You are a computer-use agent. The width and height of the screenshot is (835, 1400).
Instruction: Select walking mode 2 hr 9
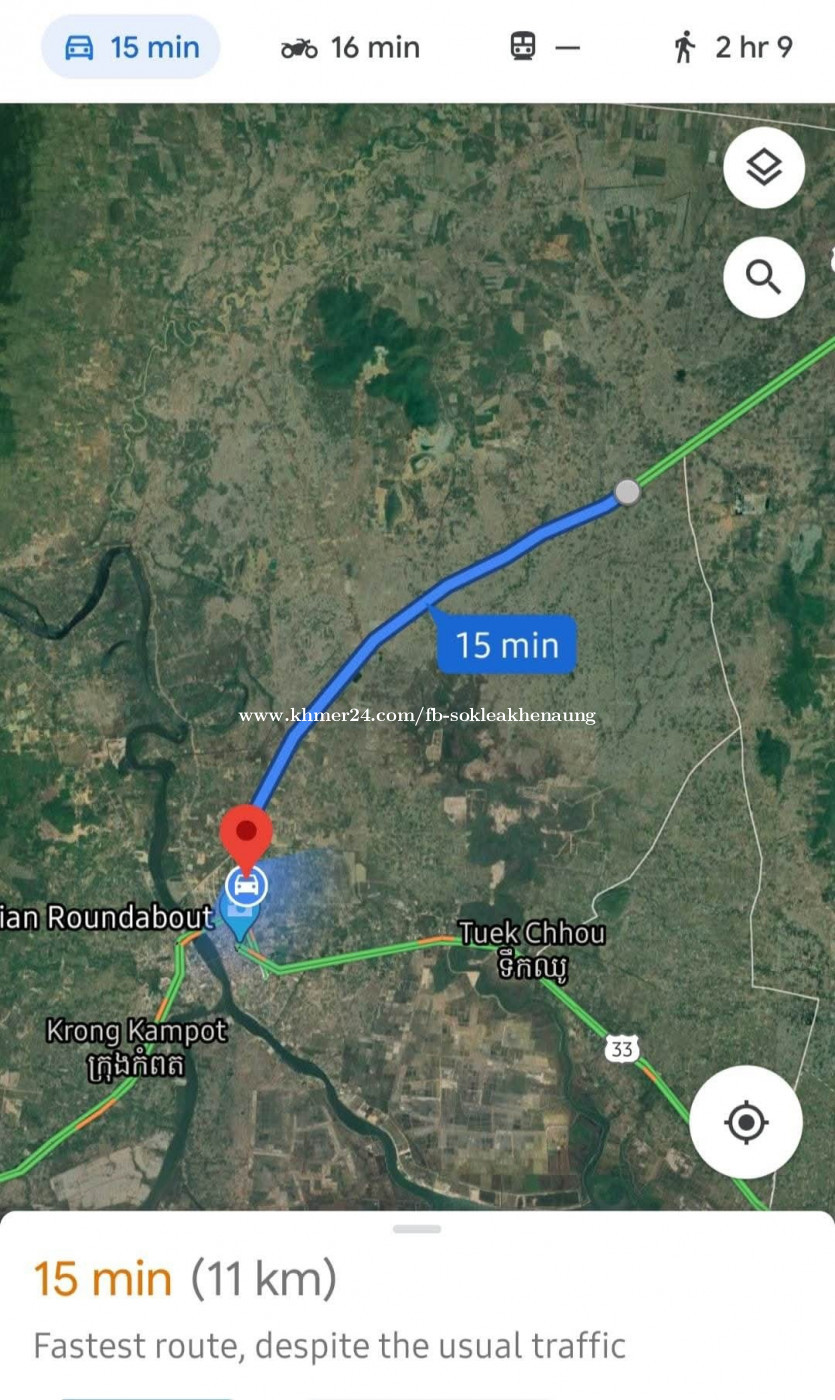pos(733,47)
